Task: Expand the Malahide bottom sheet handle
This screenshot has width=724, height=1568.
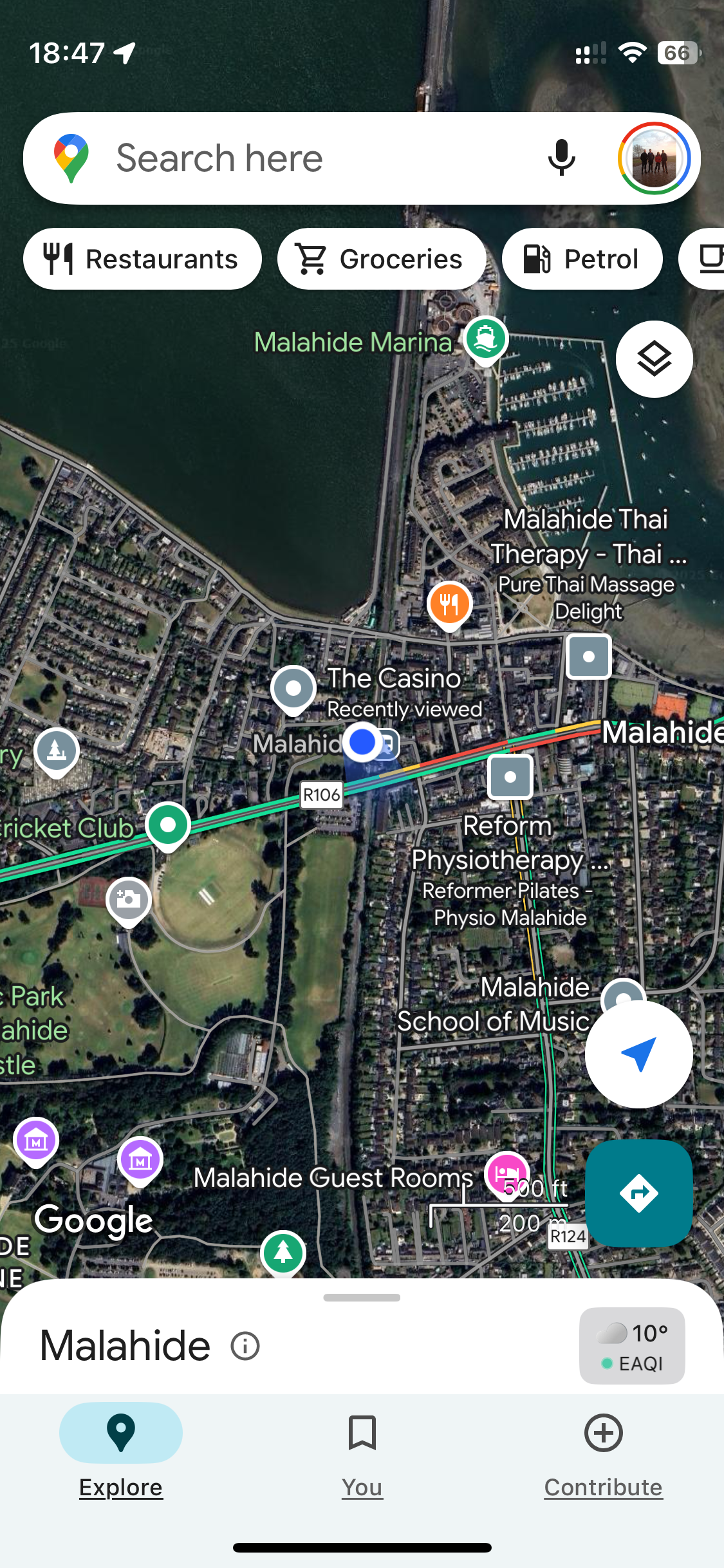Action: 362,1298
